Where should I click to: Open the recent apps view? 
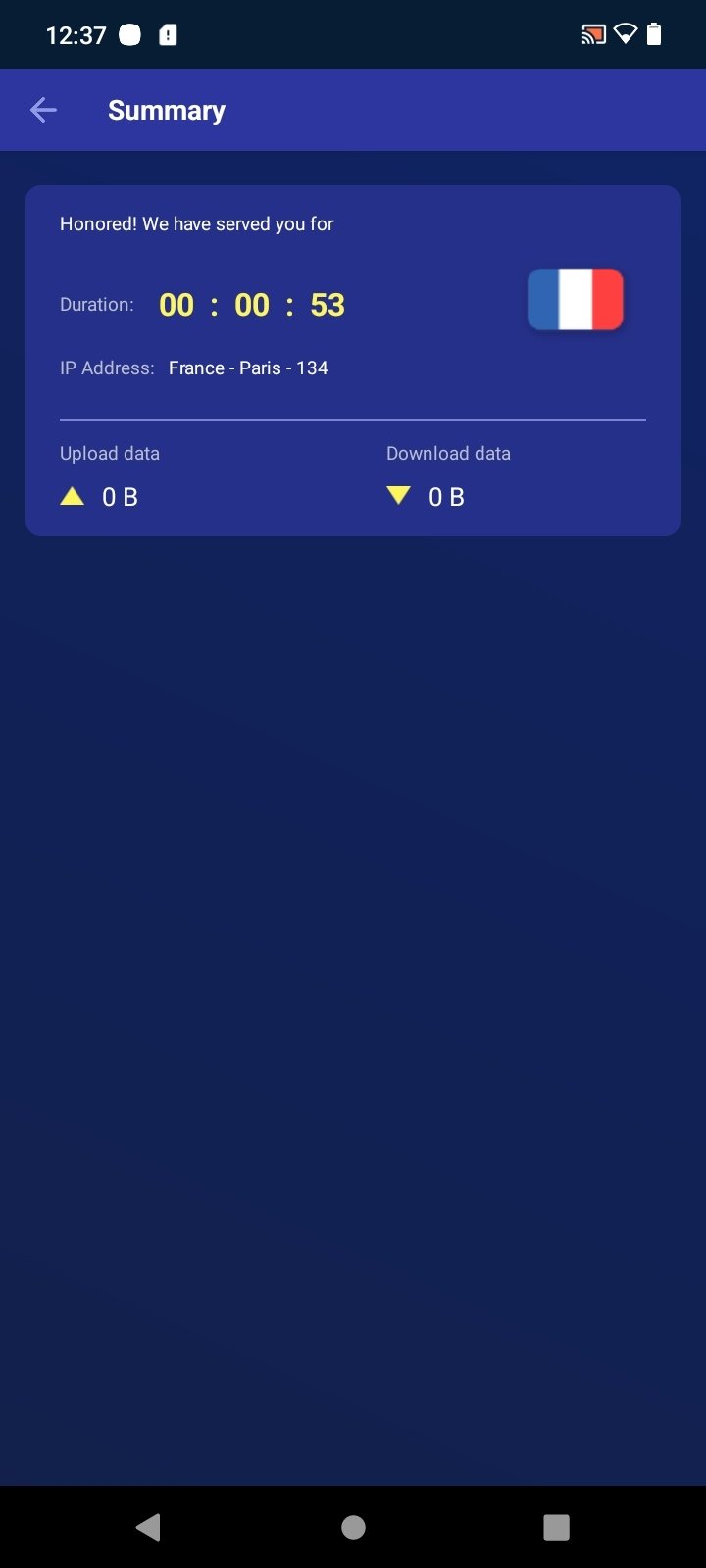(556, 1527)
